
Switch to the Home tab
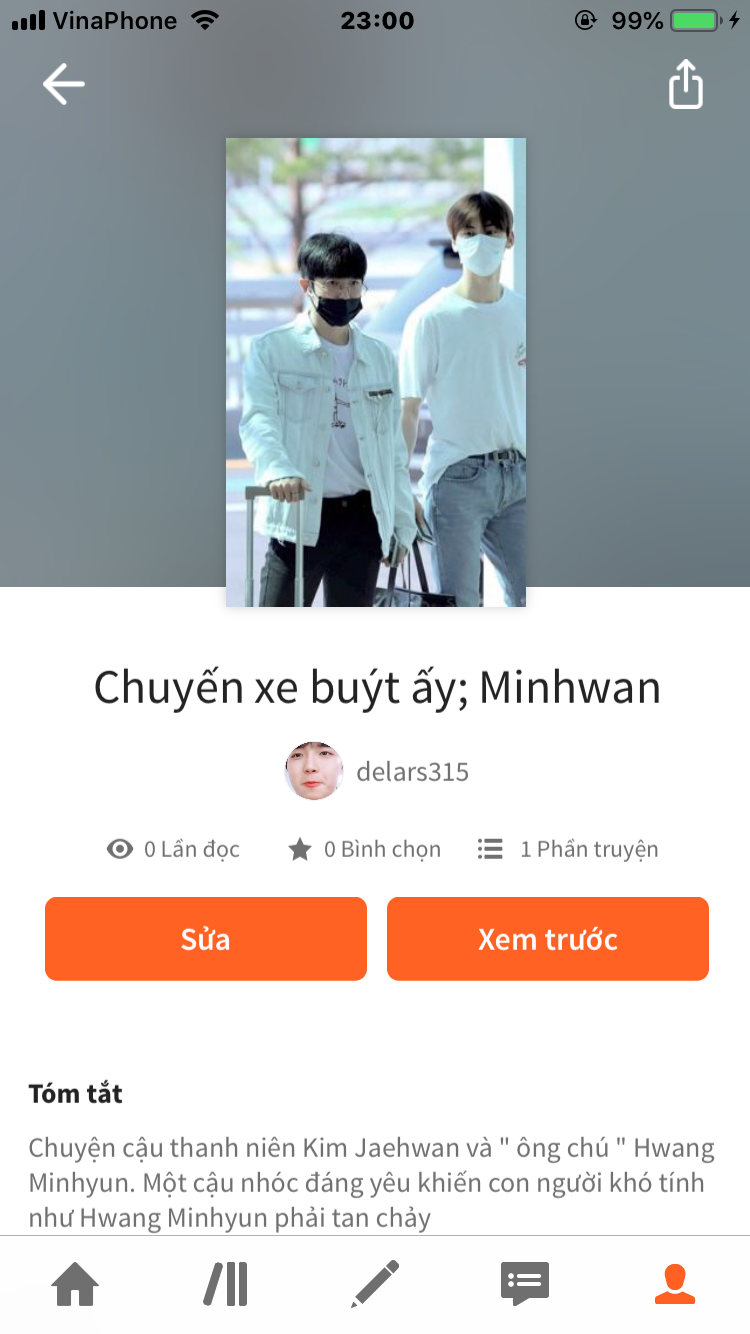click(x=76, y=1284)
